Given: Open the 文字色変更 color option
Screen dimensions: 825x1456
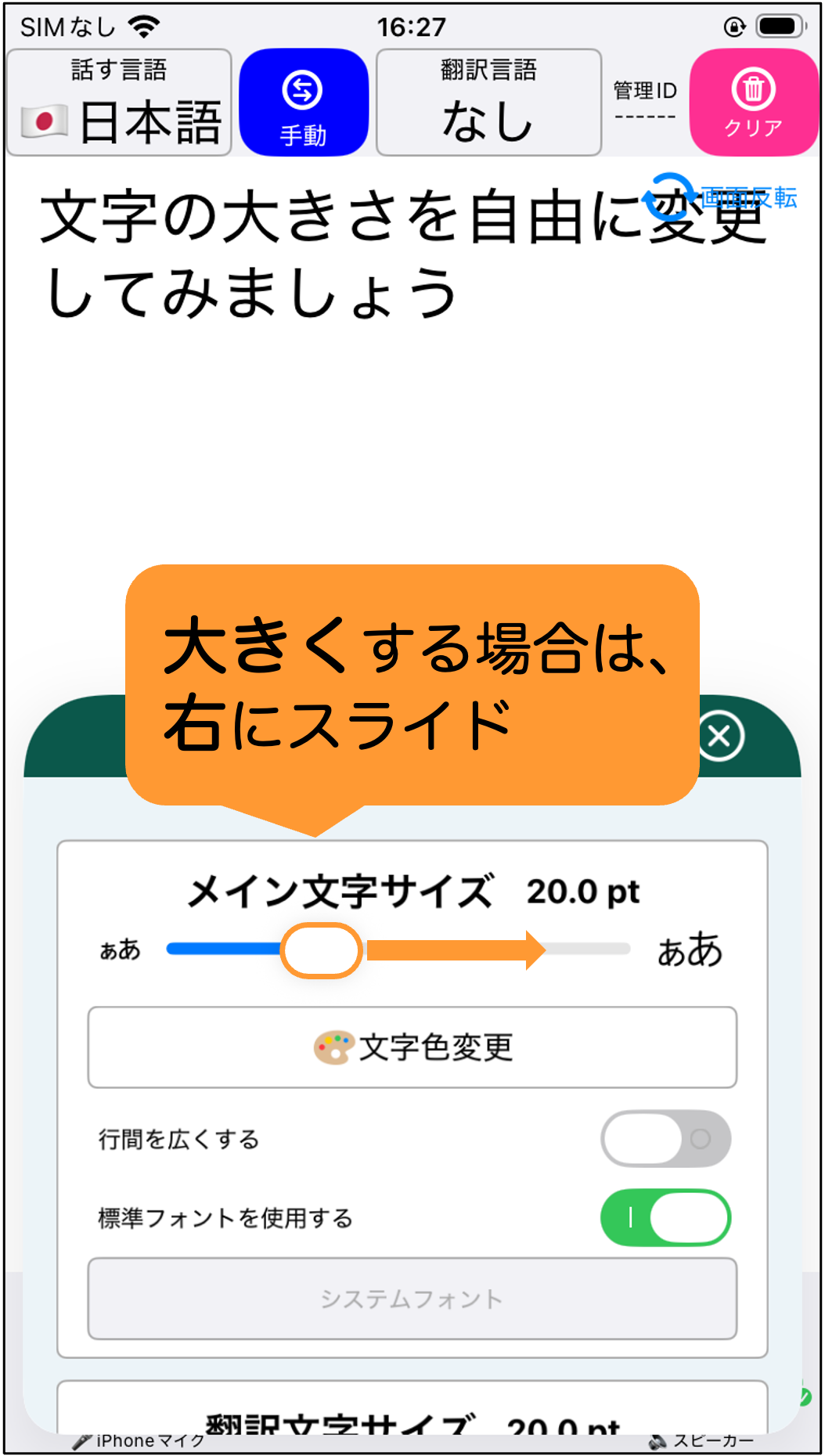Looking at the screenshot, I should point(412,1047).
